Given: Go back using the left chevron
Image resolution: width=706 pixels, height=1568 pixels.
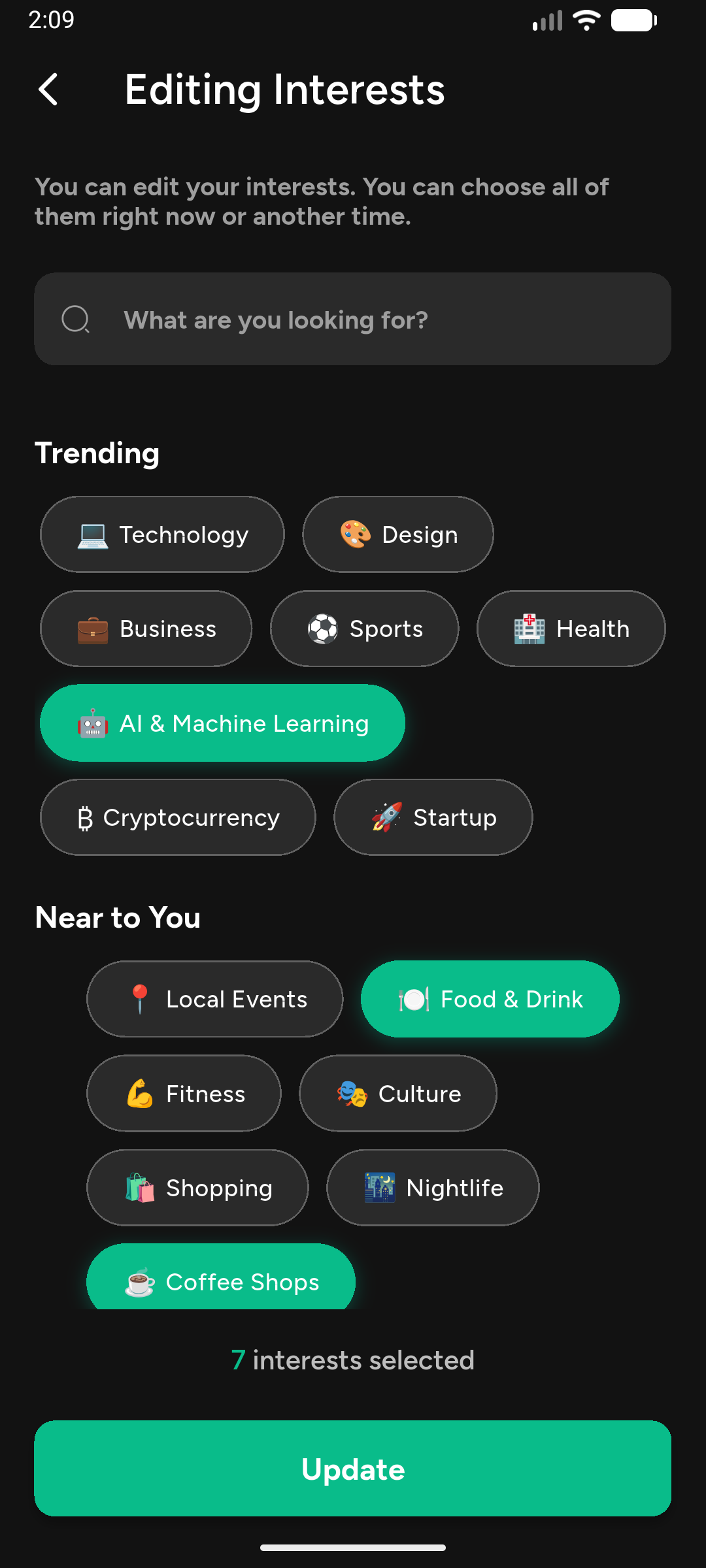Looking at the screenshot, I should point(48,89).
